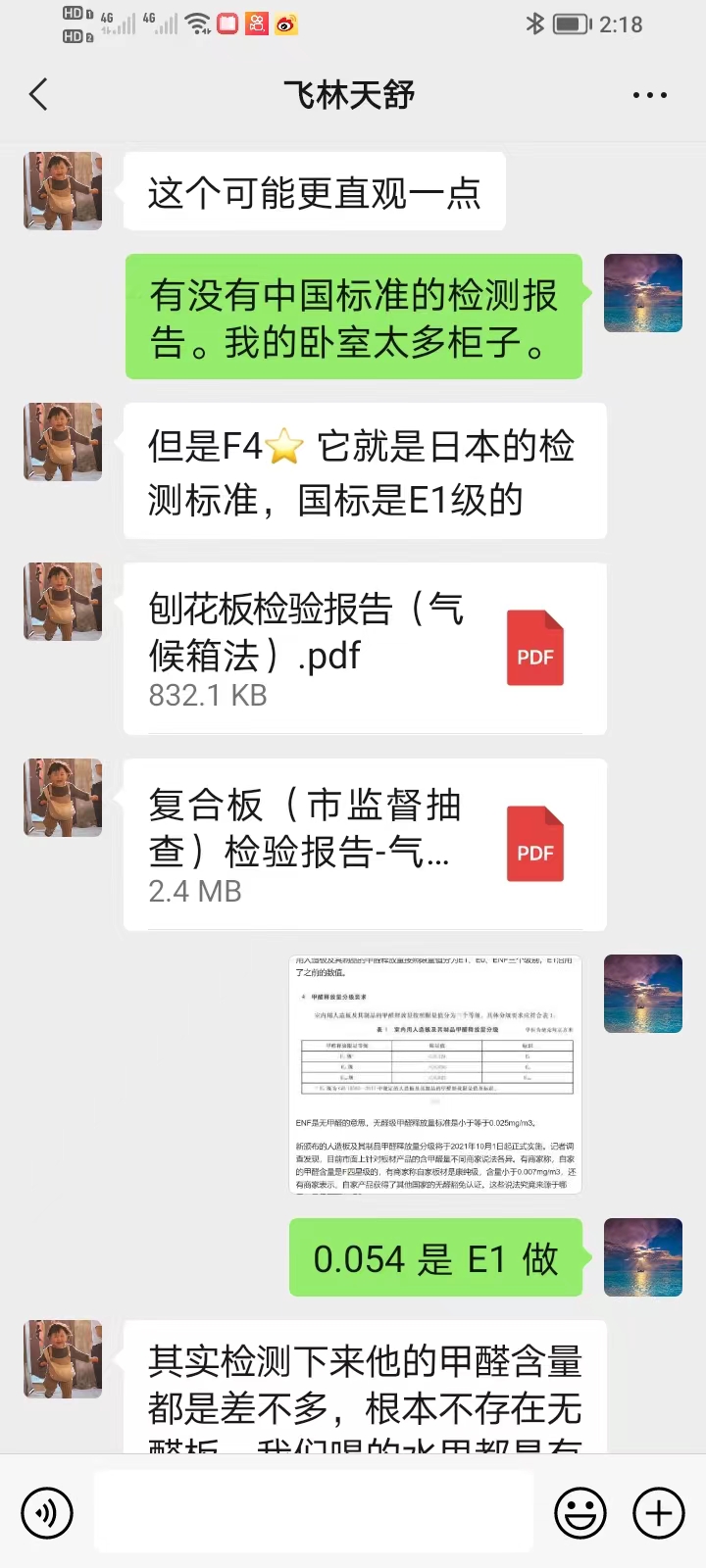Focus the message text field

[314, 1512]
